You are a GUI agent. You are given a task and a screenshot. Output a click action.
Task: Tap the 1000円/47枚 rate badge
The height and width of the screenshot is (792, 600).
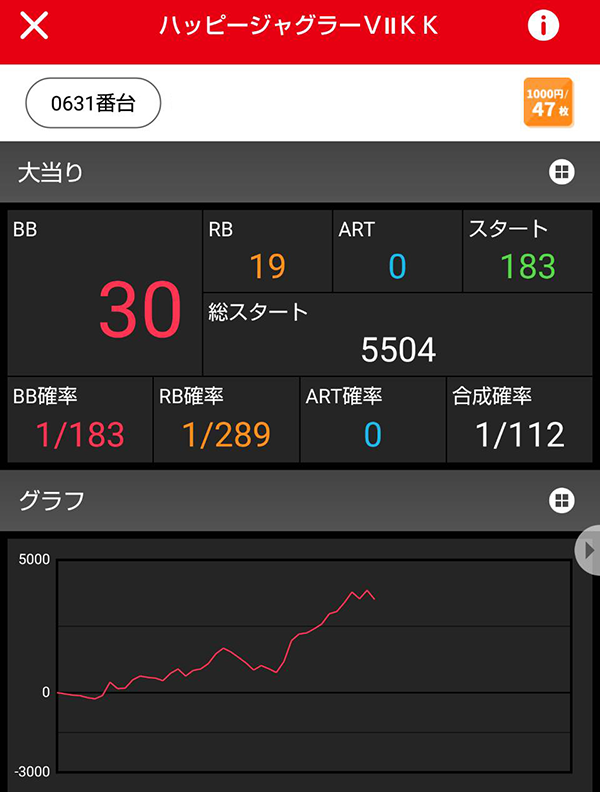[x=548, y=102]
